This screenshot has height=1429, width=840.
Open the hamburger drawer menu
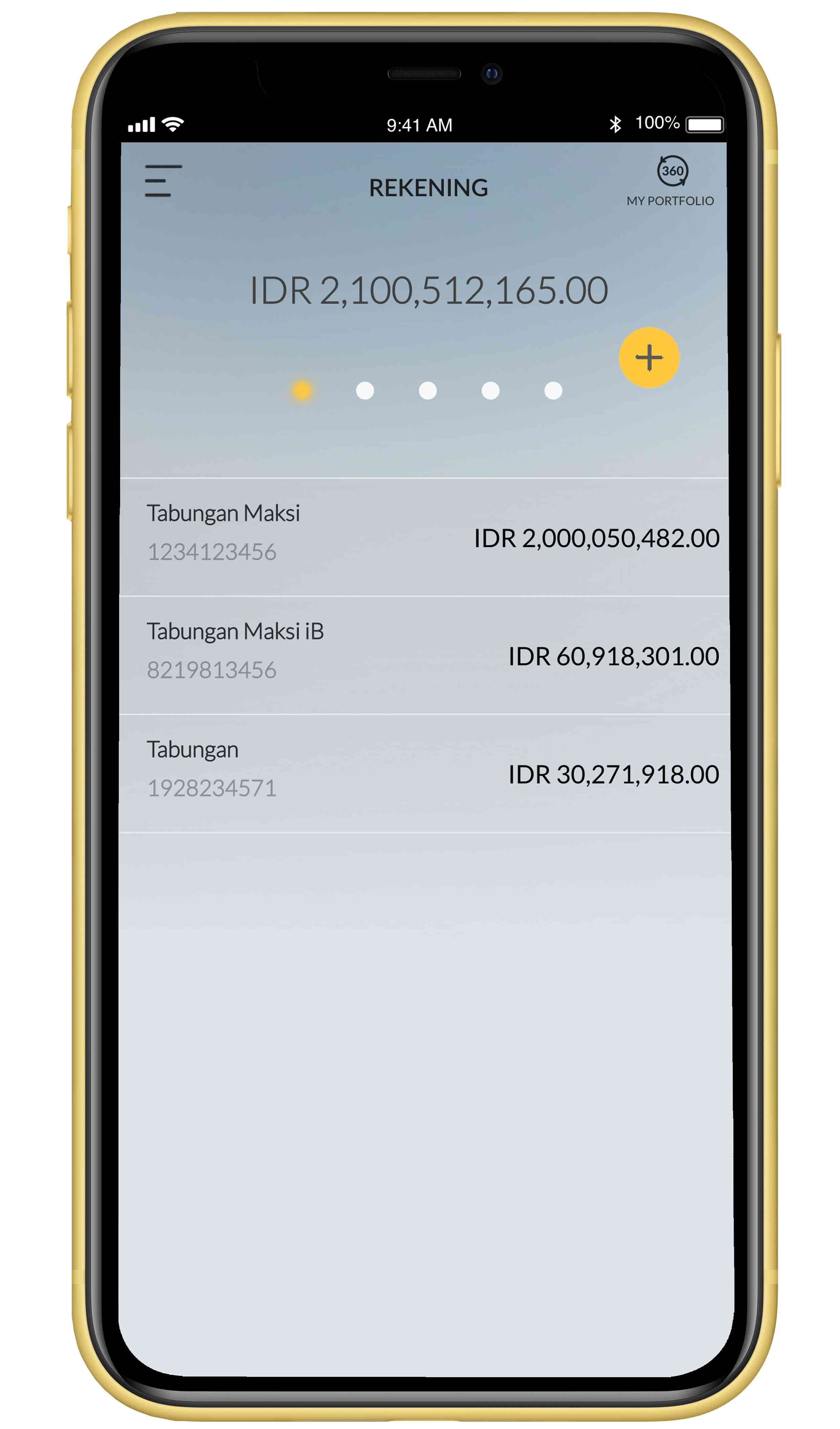tap(163, 181)
